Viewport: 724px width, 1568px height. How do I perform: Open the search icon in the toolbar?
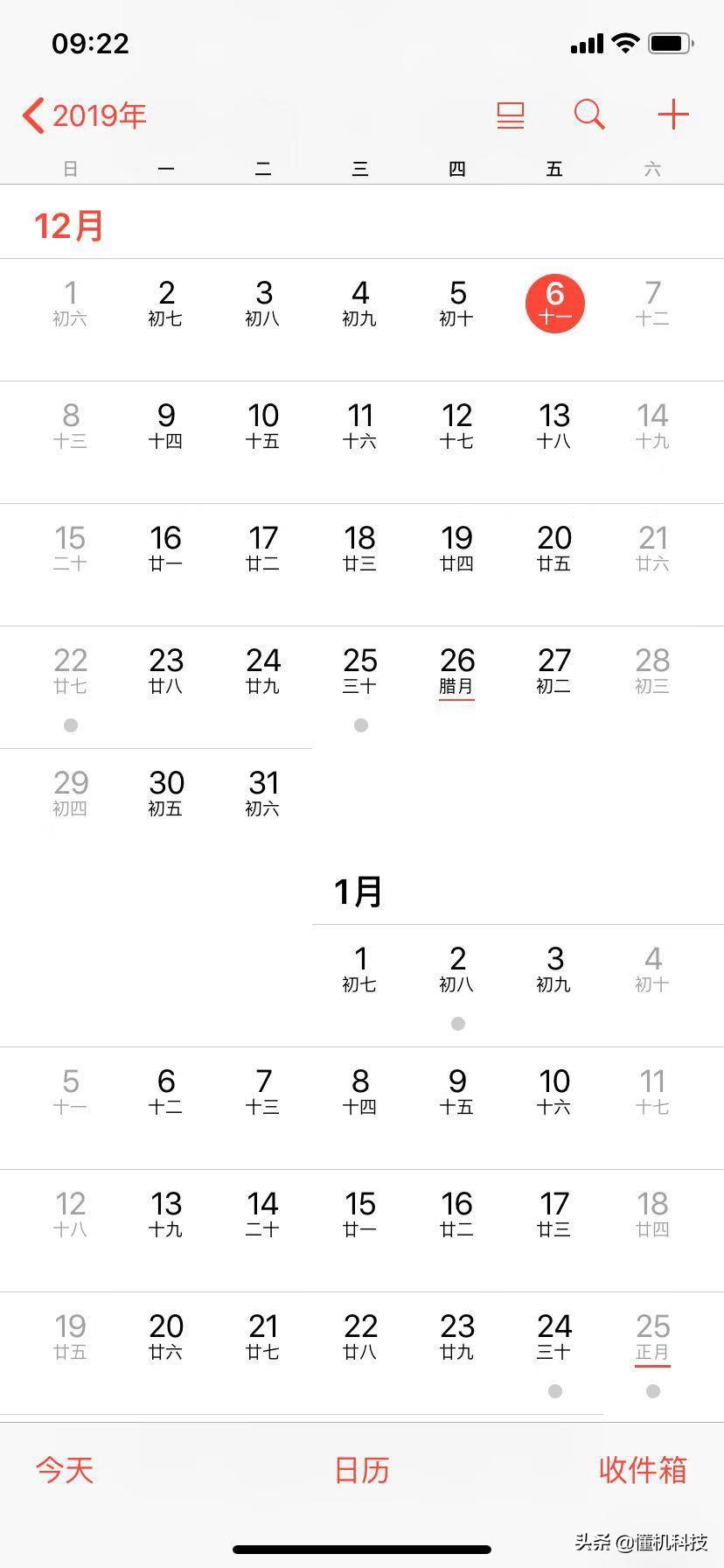coord(588,115)
